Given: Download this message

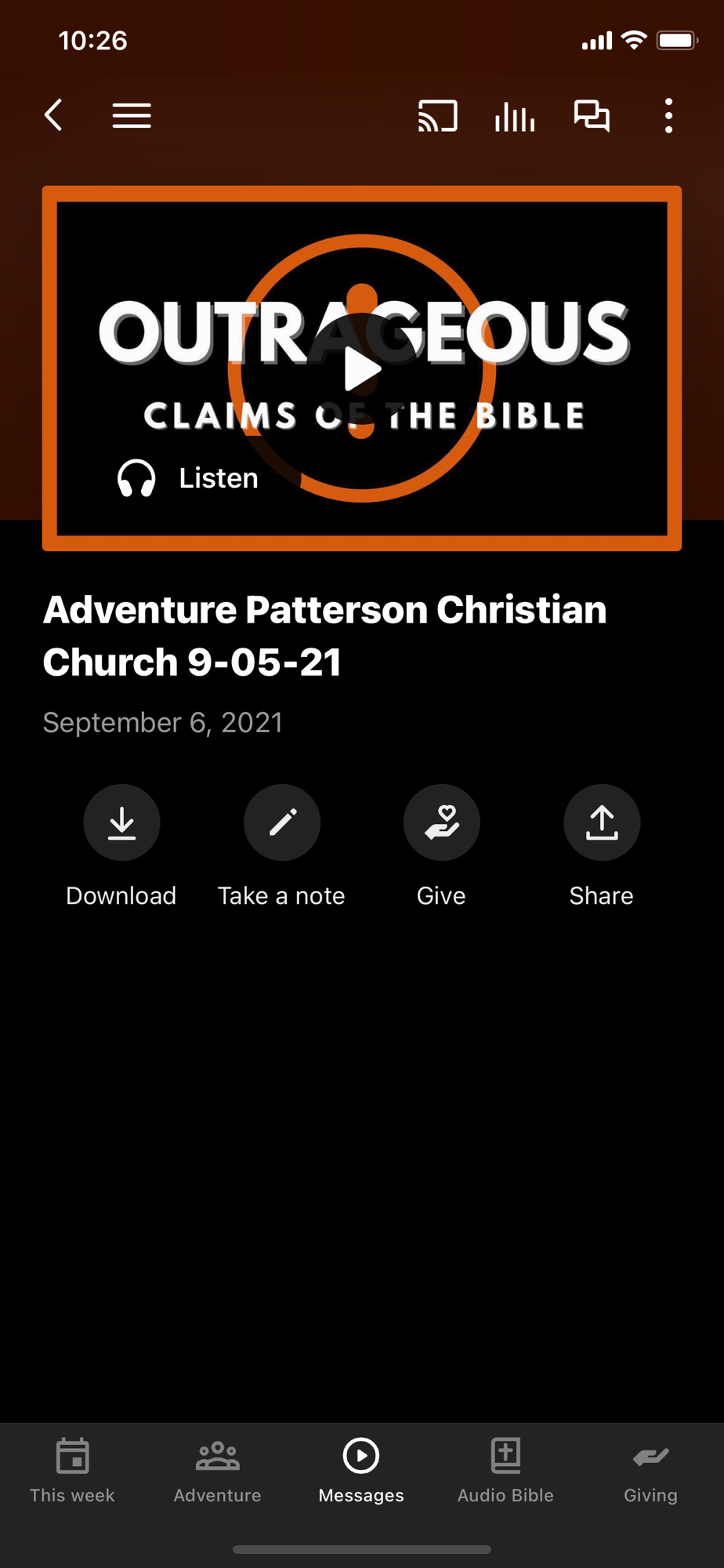Looking at the screenshot, I should point(121,846).
